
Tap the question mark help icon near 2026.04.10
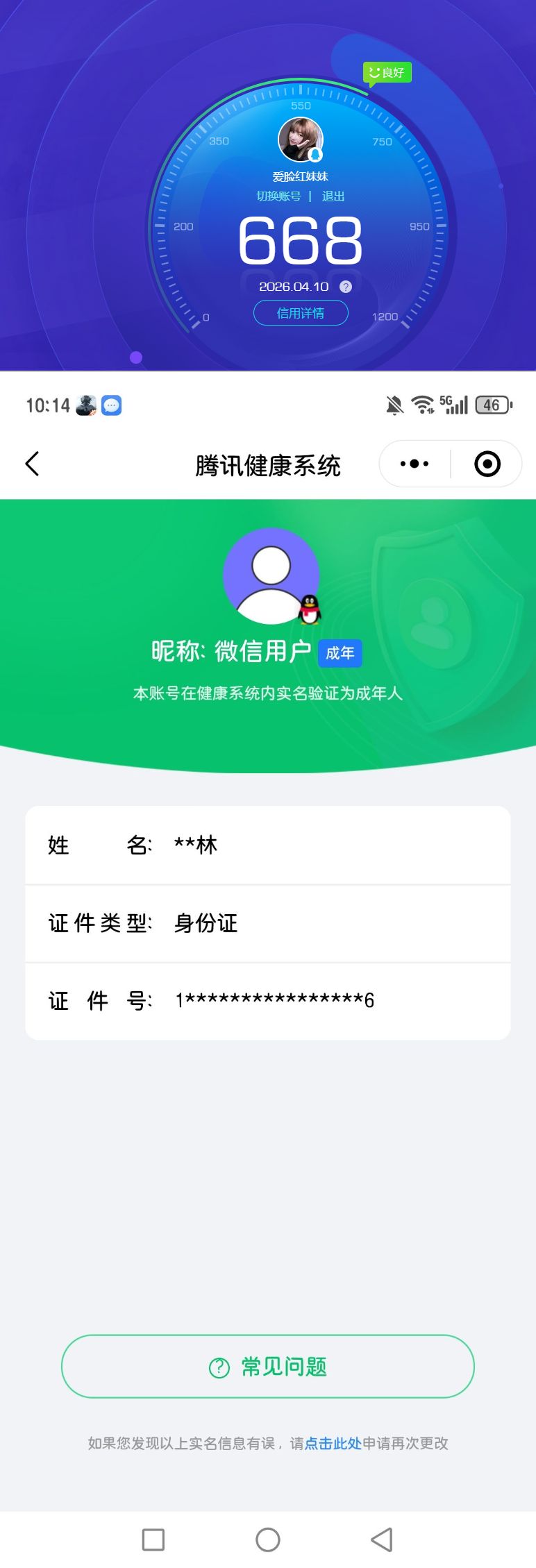click(x=346, y=287)
